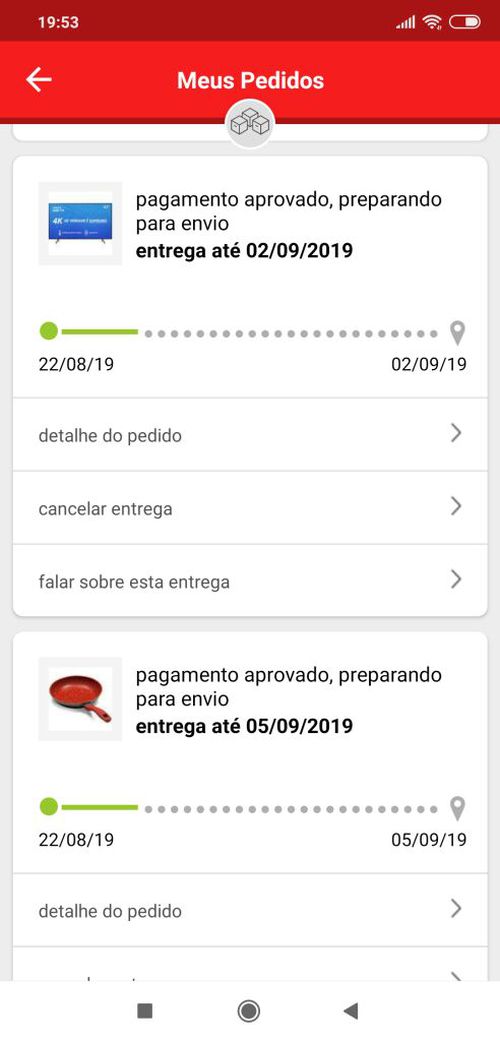Image resolution: width=500 pixels, height=1041 pixels.
Task: Open falar sobre esta entrega
Action: [250, 581]
